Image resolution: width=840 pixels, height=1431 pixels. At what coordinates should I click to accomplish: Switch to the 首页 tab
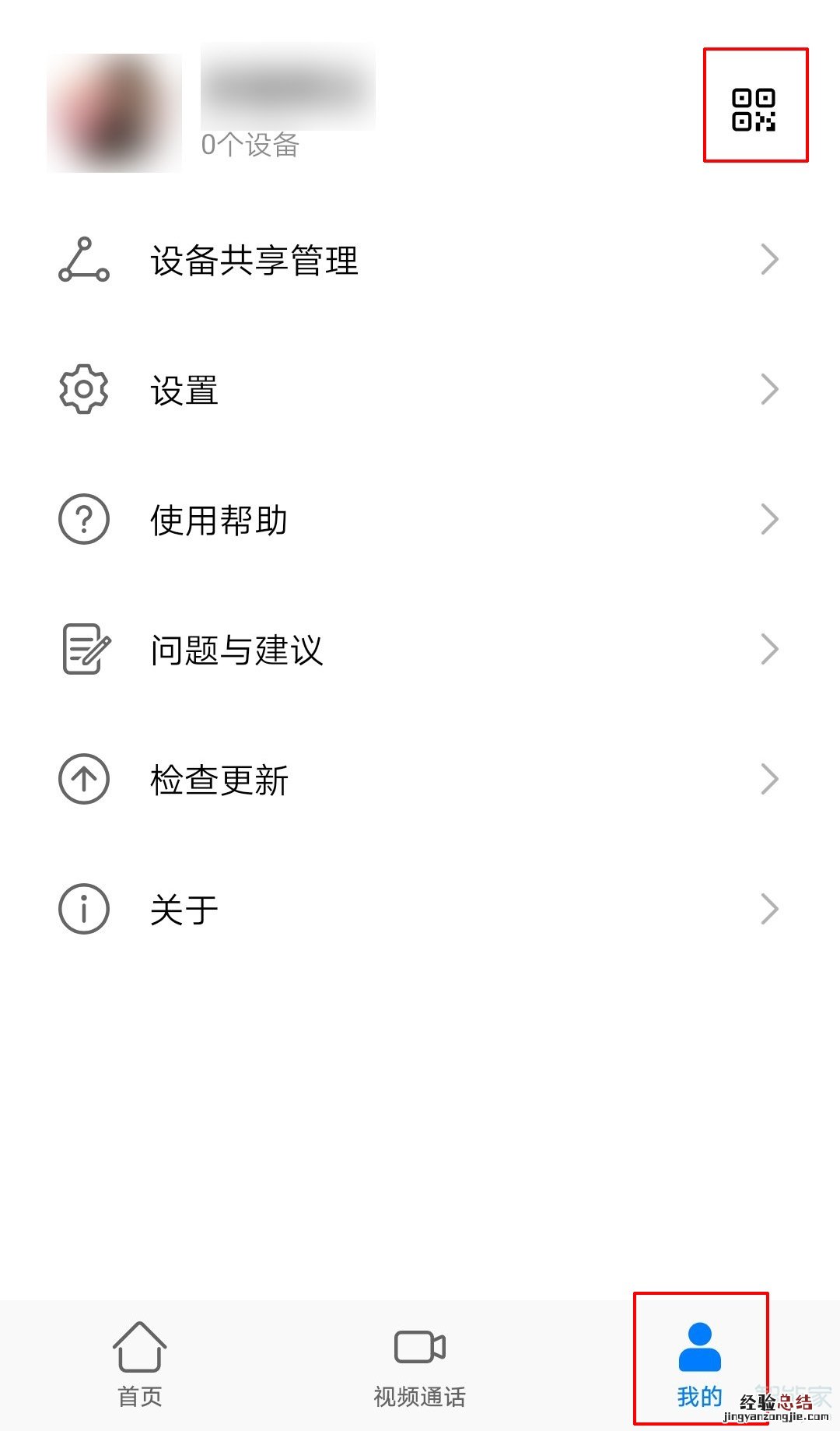140,1364
